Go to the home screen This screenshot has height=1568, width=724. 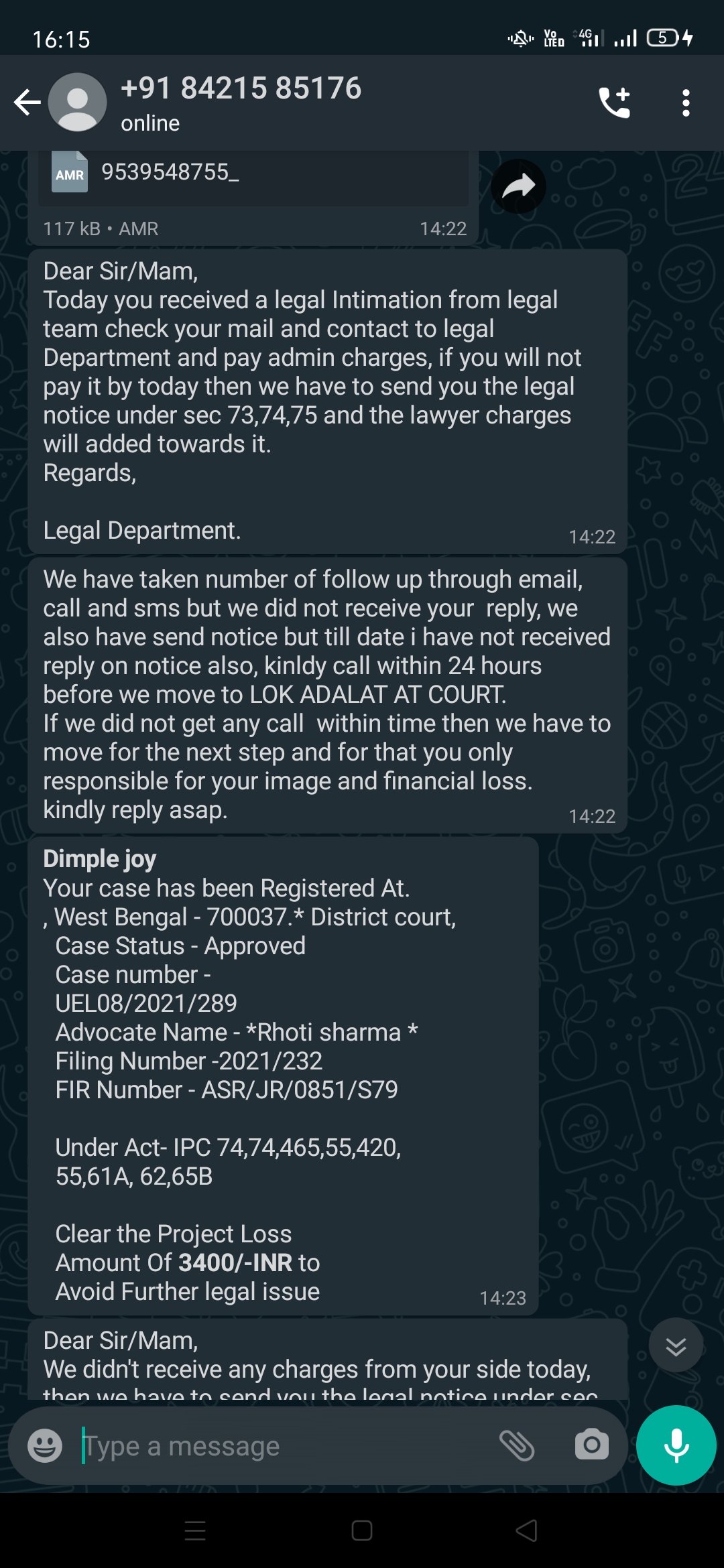point(362,1530)
